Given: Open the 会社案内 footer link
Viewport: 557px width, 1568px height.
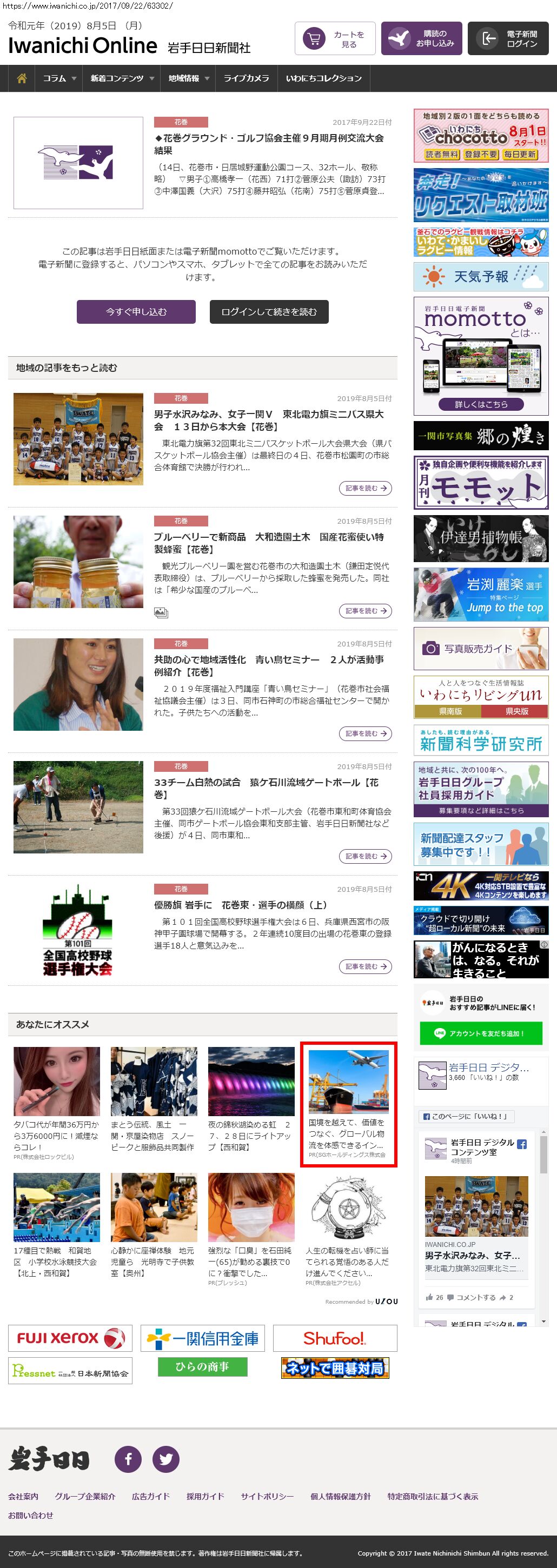Looking at the screenshot, I should point(23,1496).
